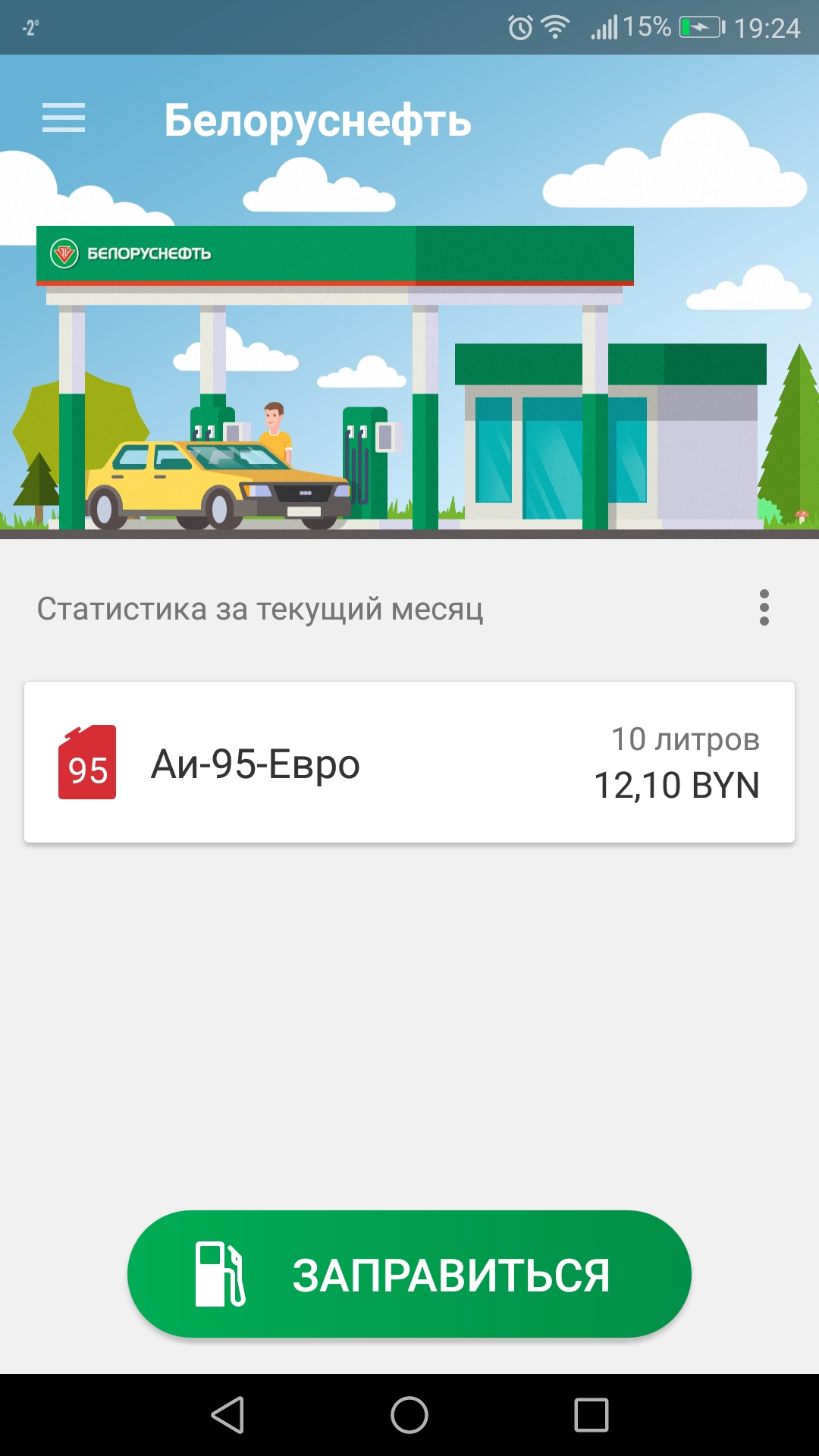The width and height of the screenshot is (819, 1456).
Task: Show recent apps overview
Action: pyautogui.click(x=591, y=1415)
